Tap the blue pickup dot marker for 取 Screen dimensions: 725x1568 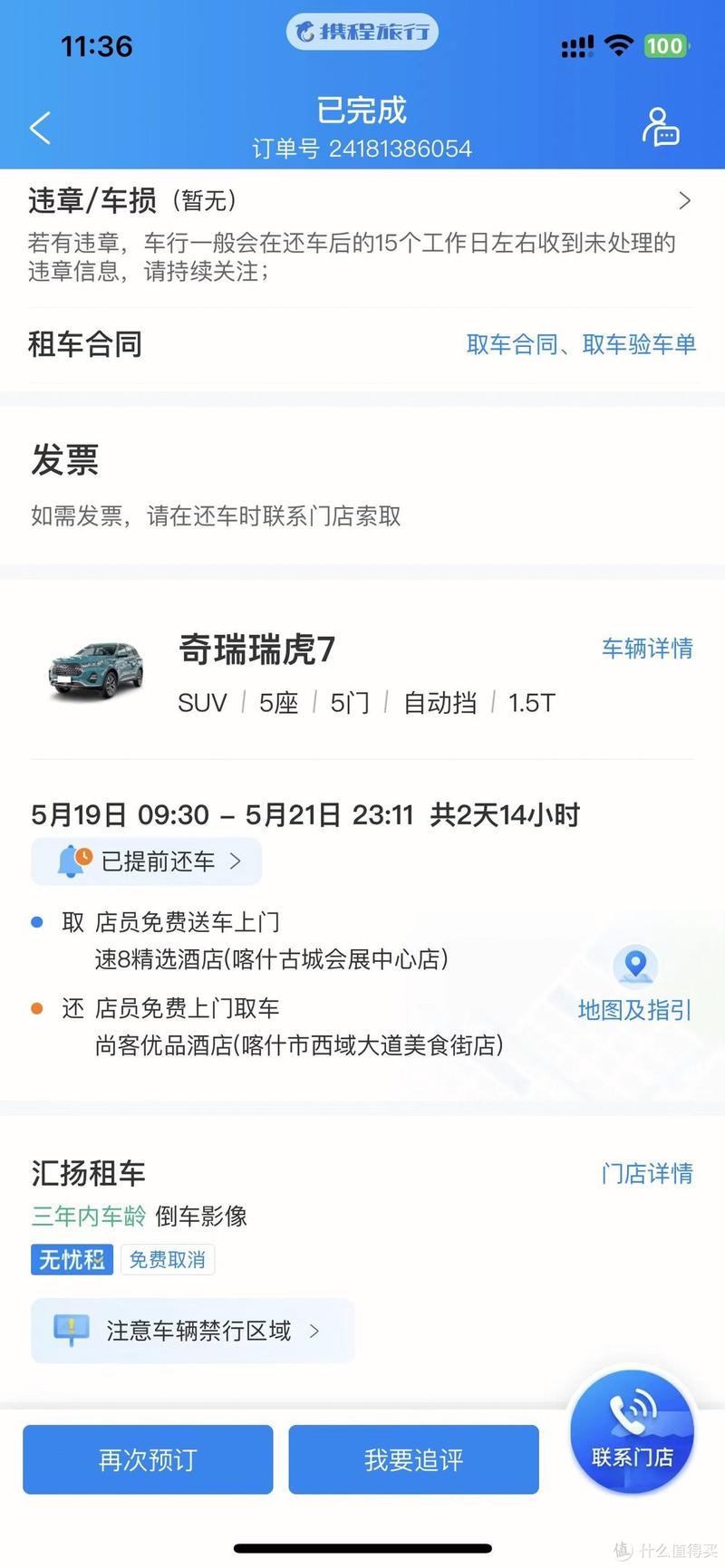tap(37, 920)
